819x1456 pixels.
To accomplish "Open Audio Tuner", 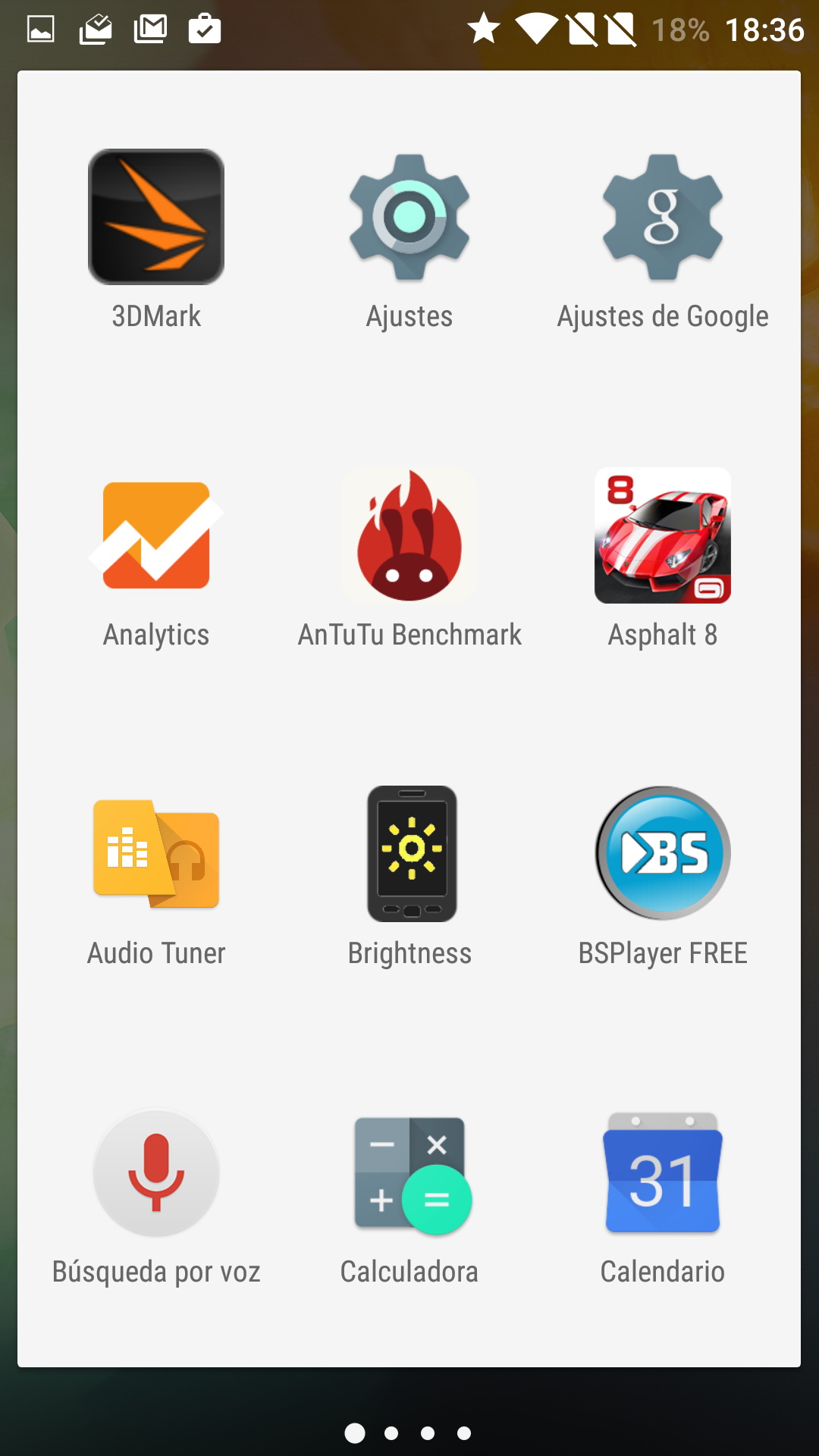I will point(156,854).
